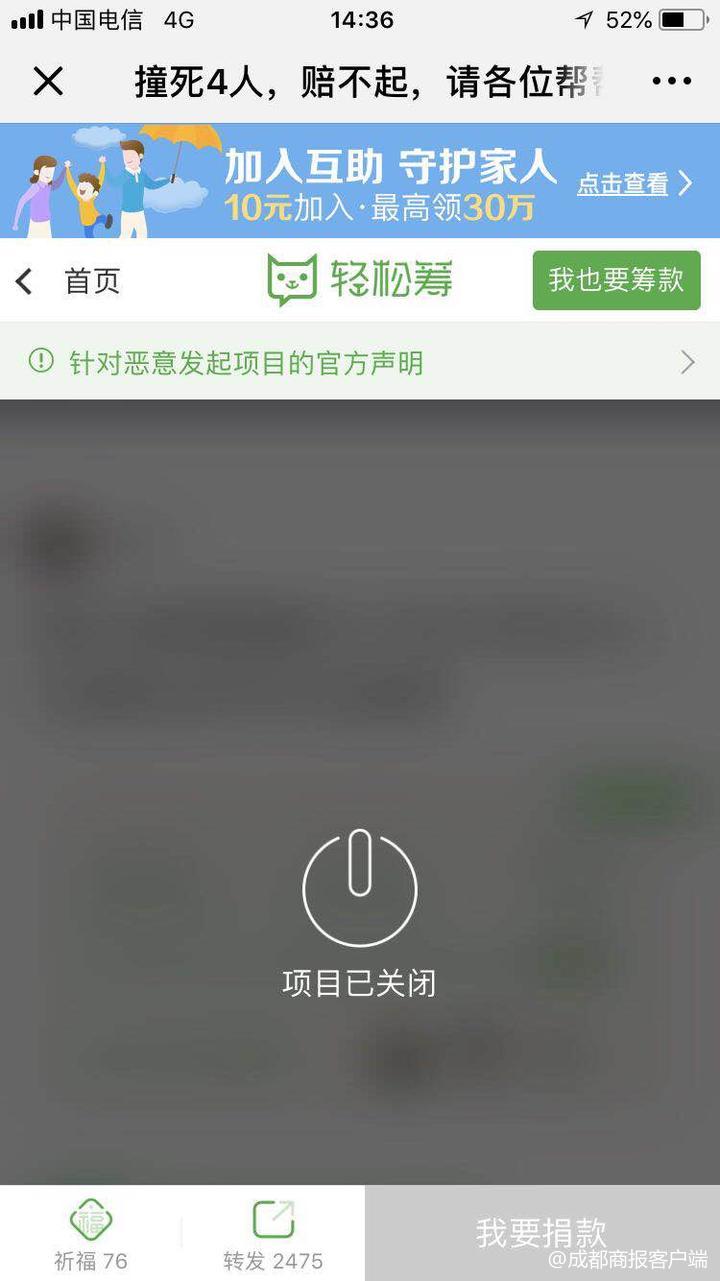Tap the 我也要筹款 button

[x=616, y=281]
